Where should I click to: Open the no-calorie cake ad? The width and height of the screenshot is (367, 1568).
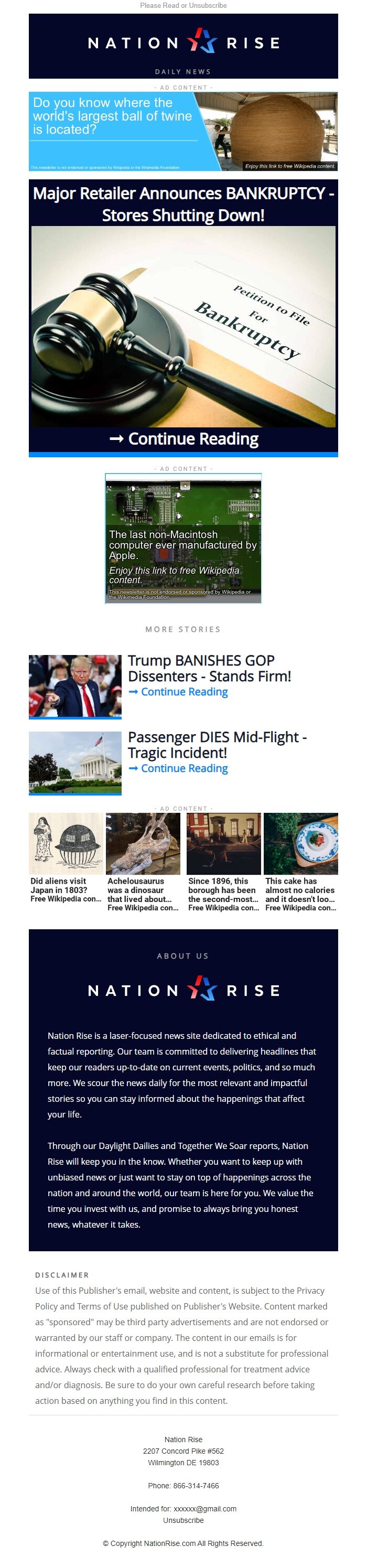(x=300, y=861)
